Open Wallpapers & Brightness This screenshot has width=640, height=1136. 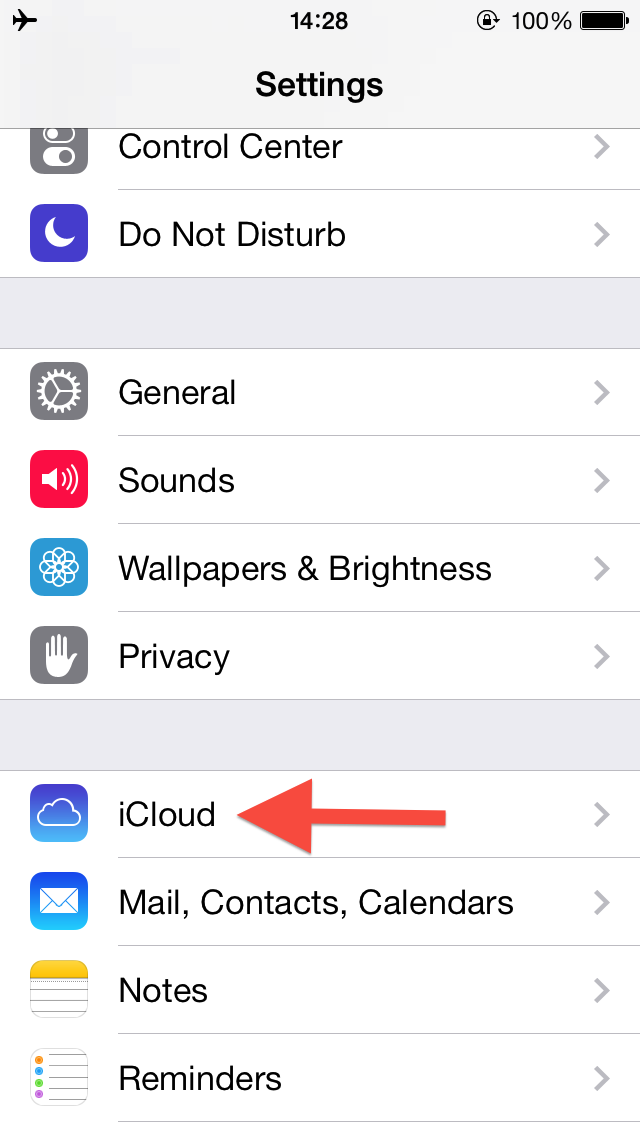(x=320, y=568)
